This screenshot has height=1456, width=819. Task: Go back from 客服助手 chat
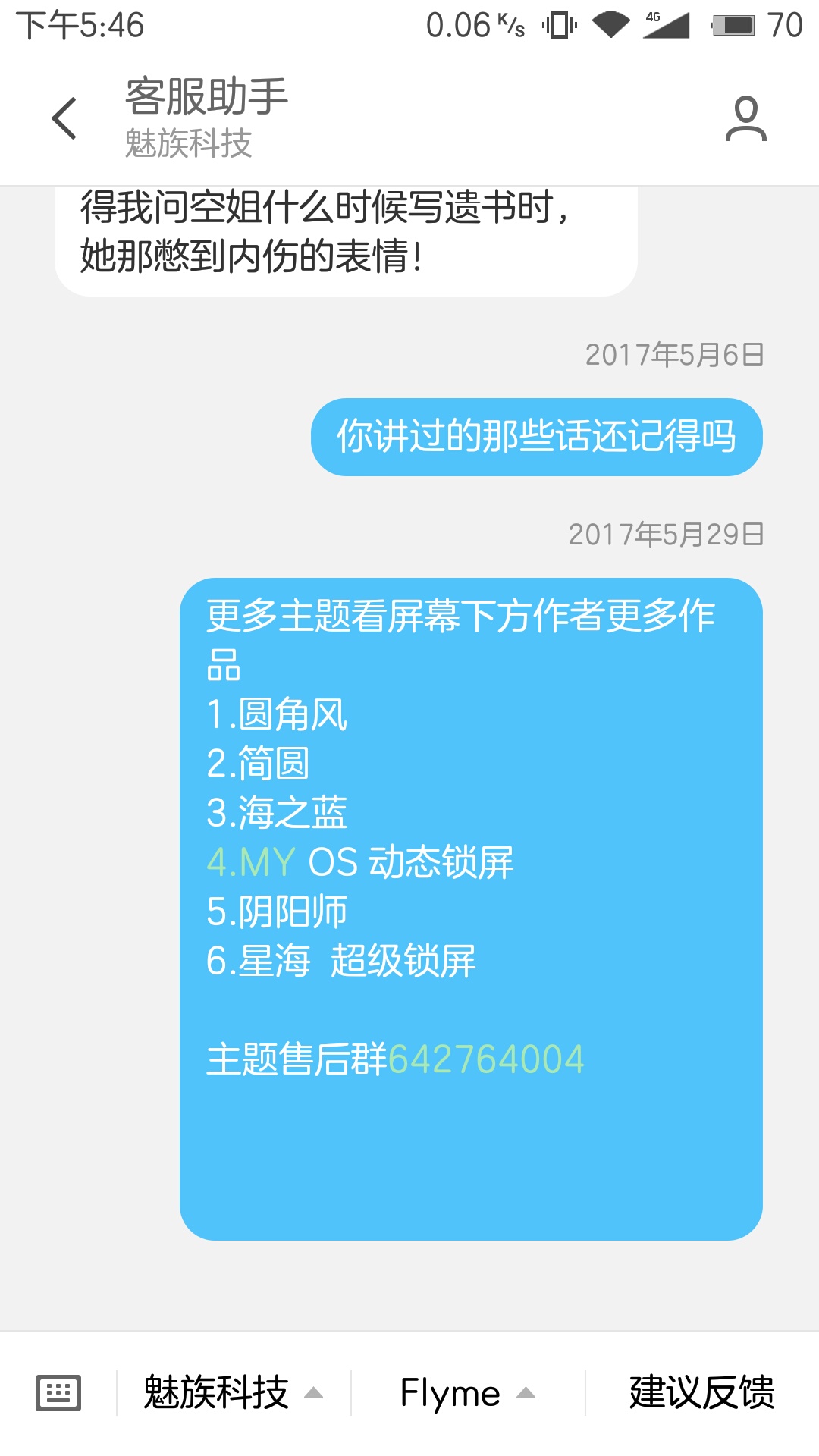click(x=64, y=118)
